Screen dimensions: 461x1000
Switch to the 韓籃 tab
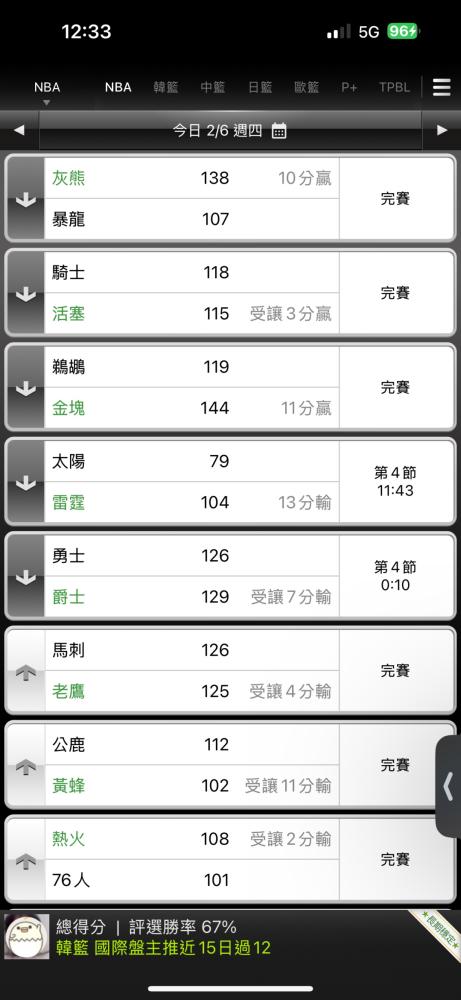[x=165, y=87]
